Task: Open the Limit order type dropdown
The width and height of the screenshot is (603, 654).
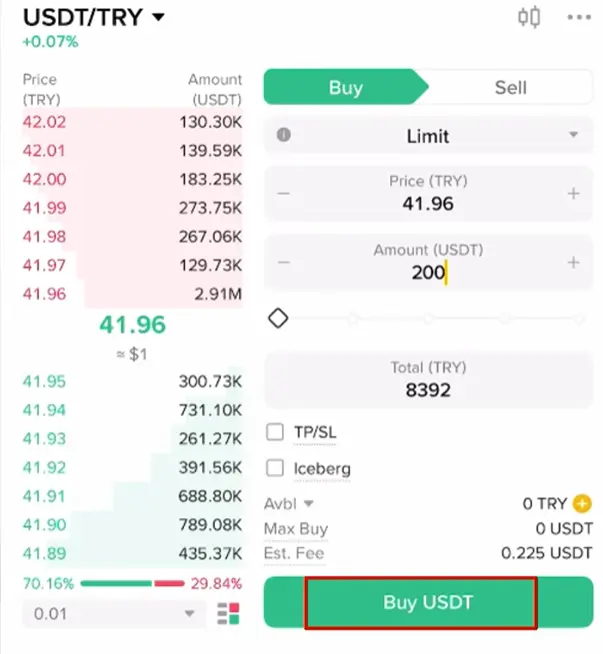Action: (428, 135)
